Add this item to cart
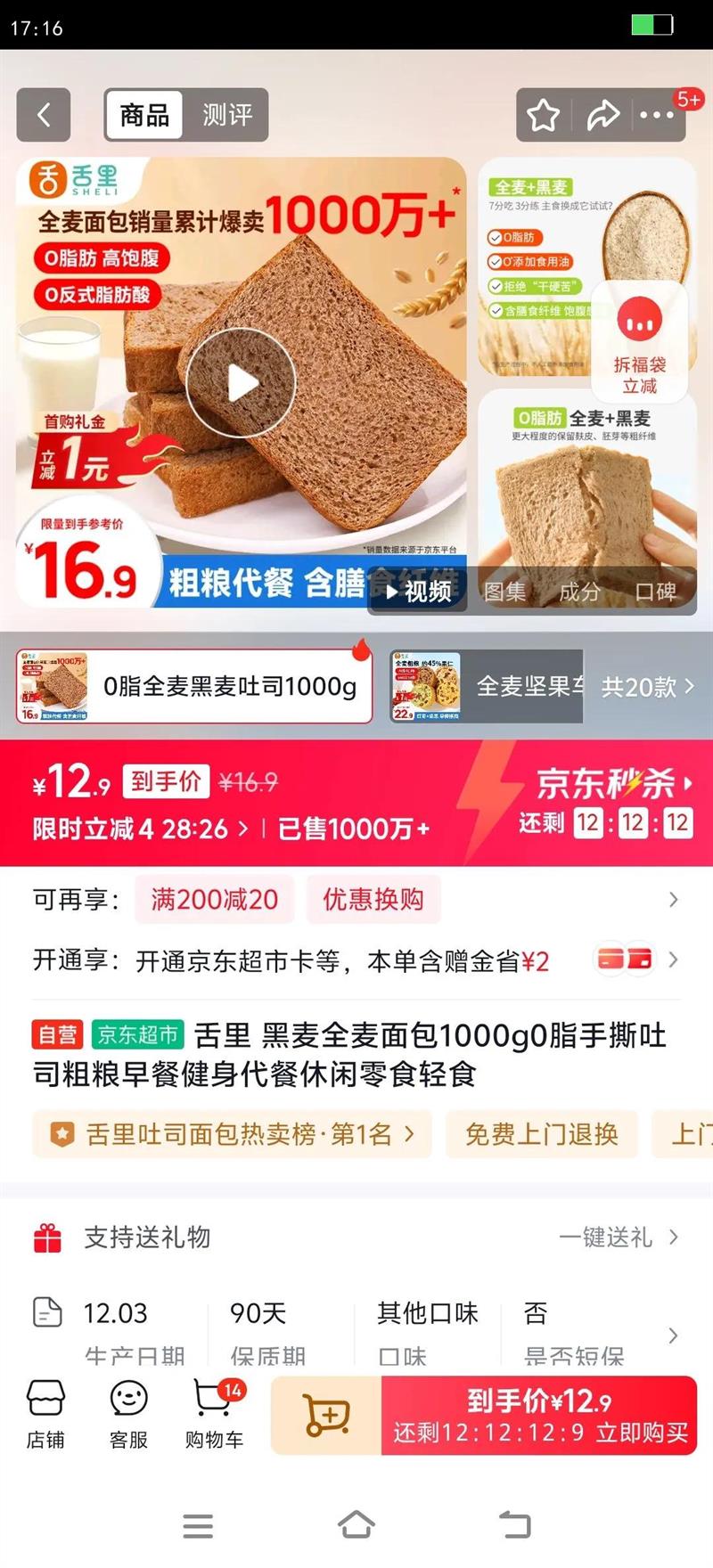713x1568 pixels. [x=326, y=1415]
